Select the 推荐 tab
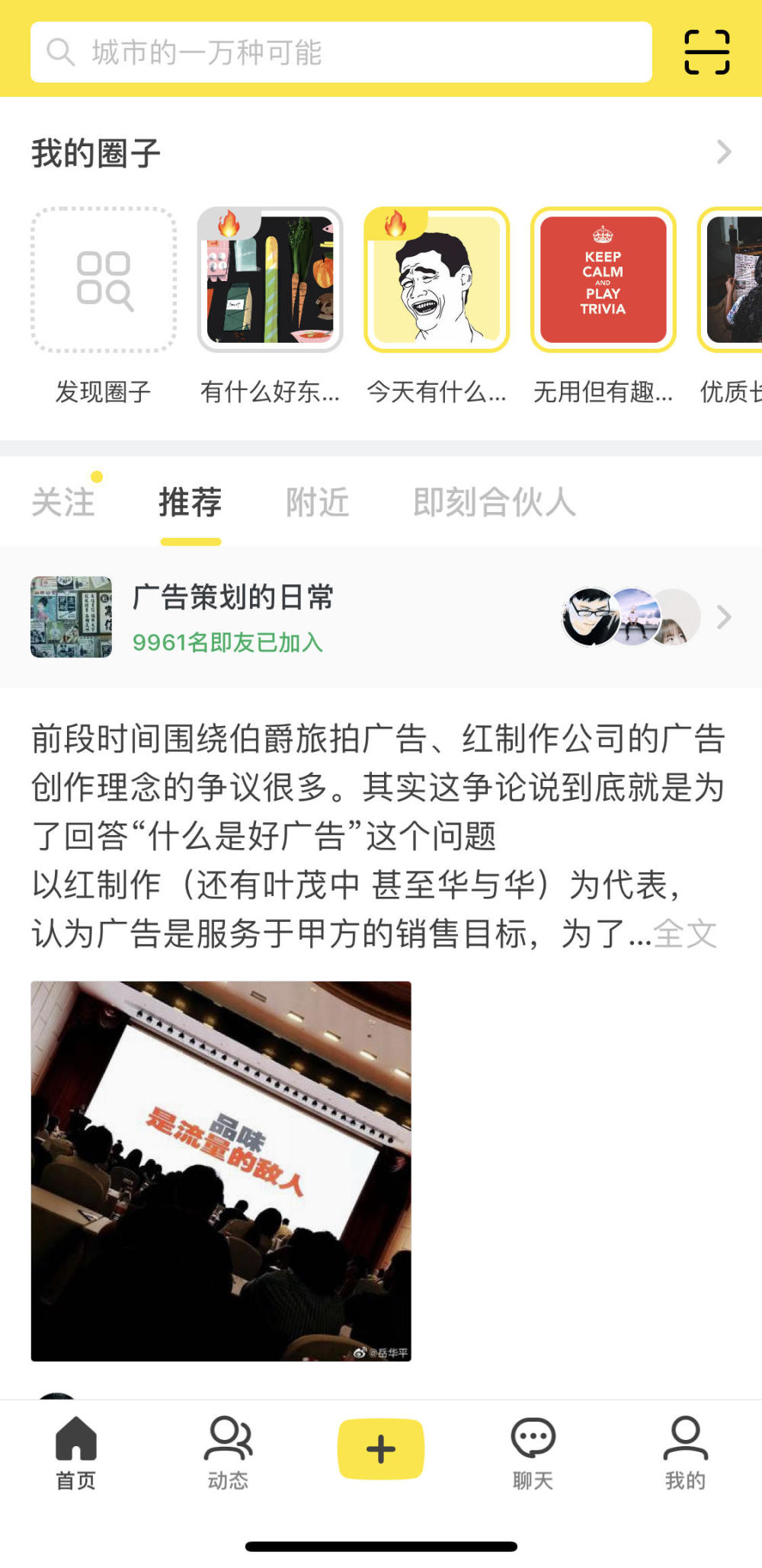The image size is (762, 1568). pos(190,502)
